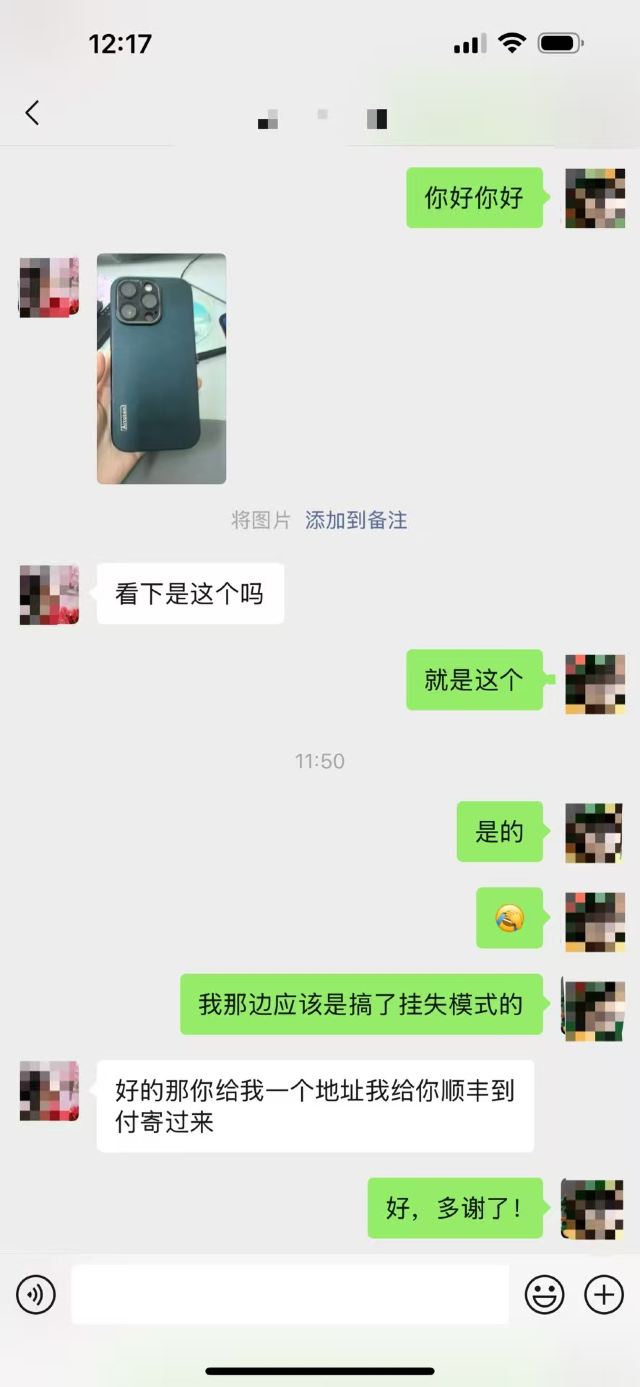640x1387 pixels.
Task: Open the contact's avatar beside 看下是这个吗
Action: (x=49, y=595)
